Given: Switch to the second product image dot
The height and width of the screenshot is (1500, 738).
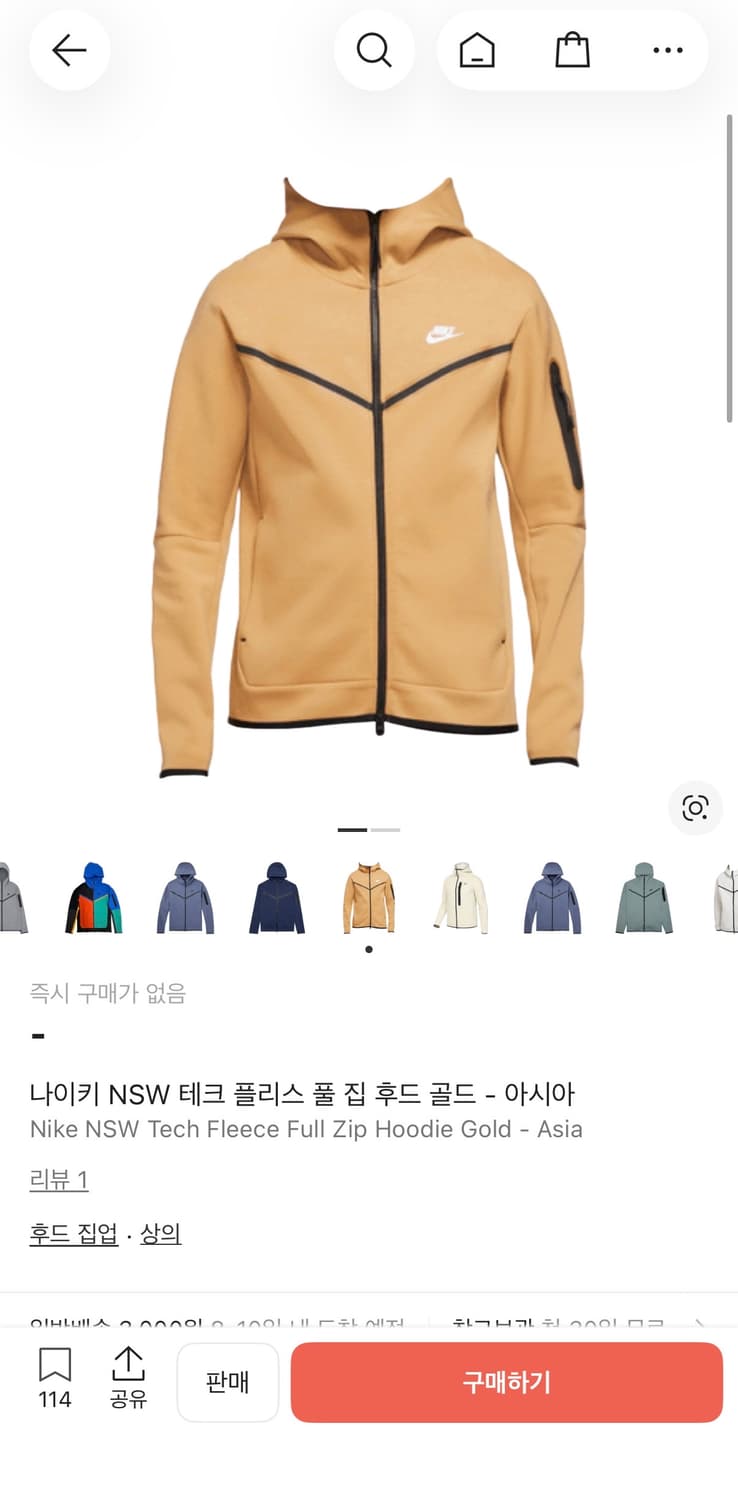Looking at the screenshot, I should tap(386, 829).
